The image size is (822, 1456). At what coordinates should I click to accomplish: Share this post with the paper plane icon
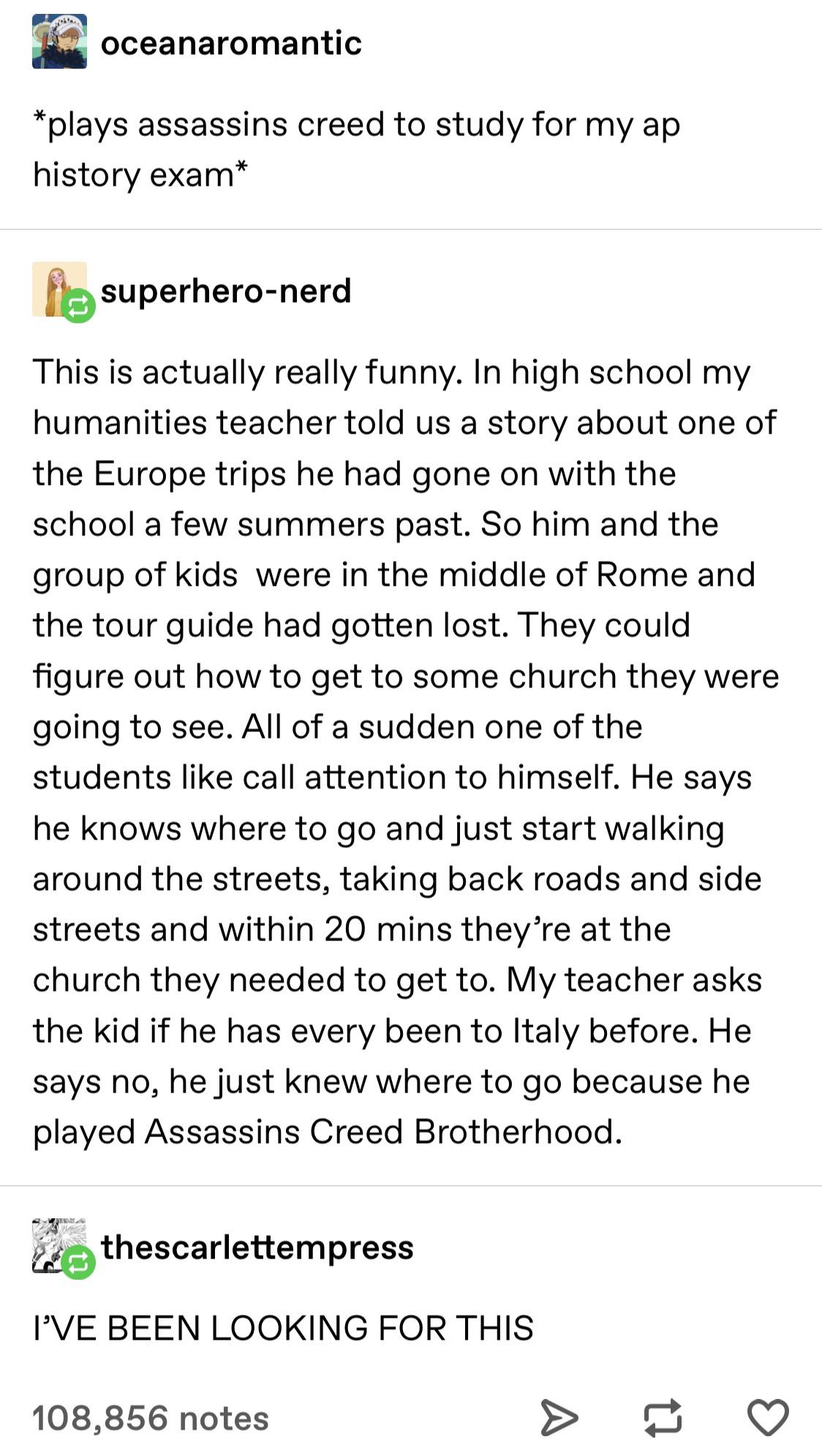(559, 1418)
